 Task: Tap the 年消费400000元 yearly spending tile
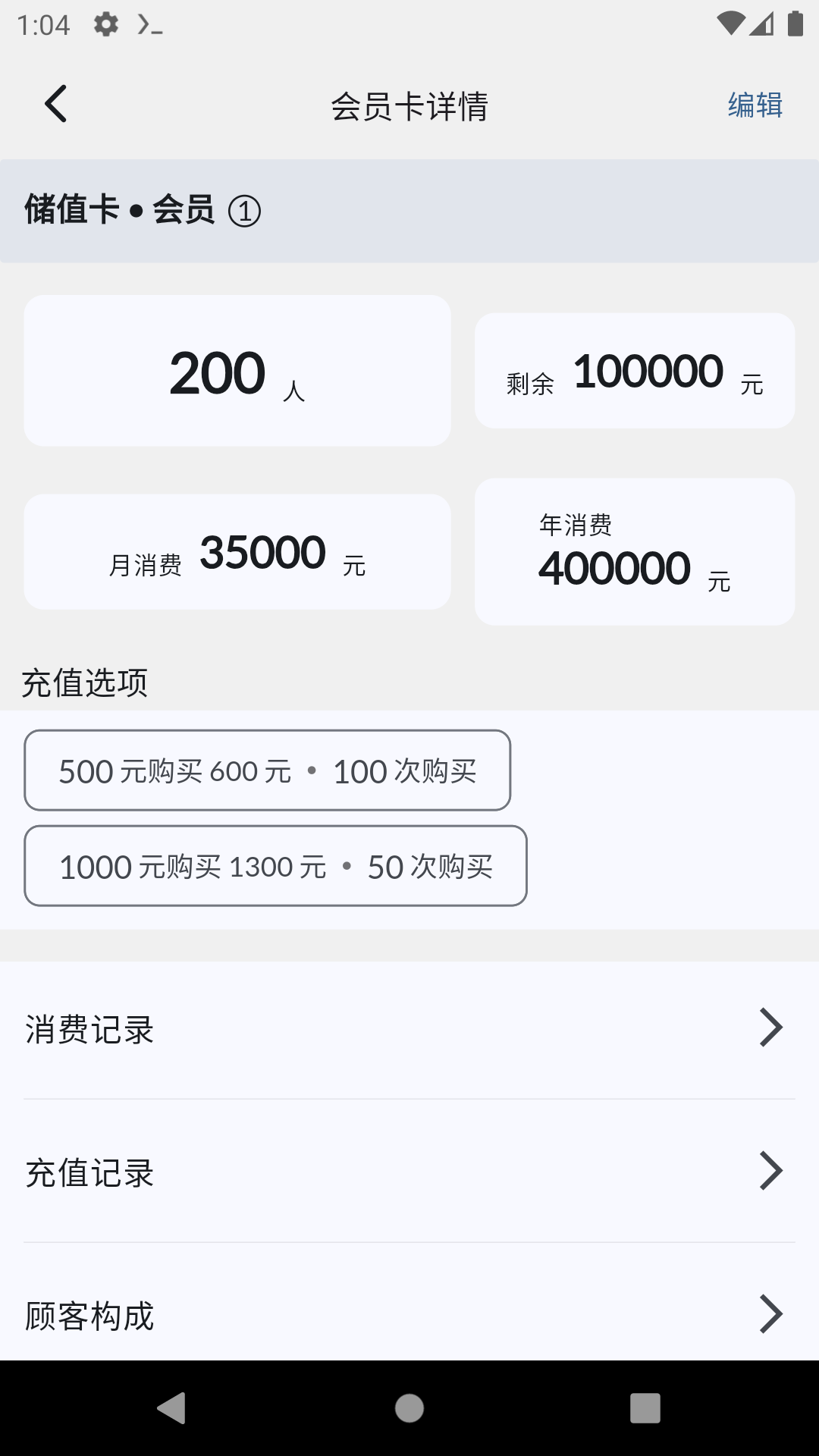pos(635,551)
